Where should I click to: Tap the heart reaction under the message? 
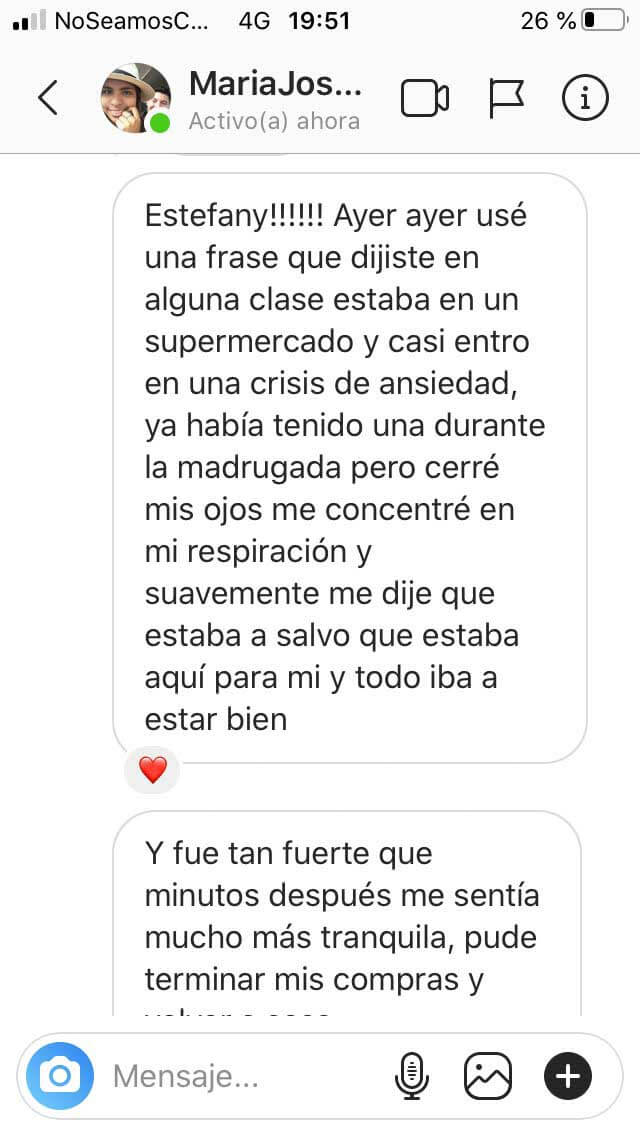152,770
